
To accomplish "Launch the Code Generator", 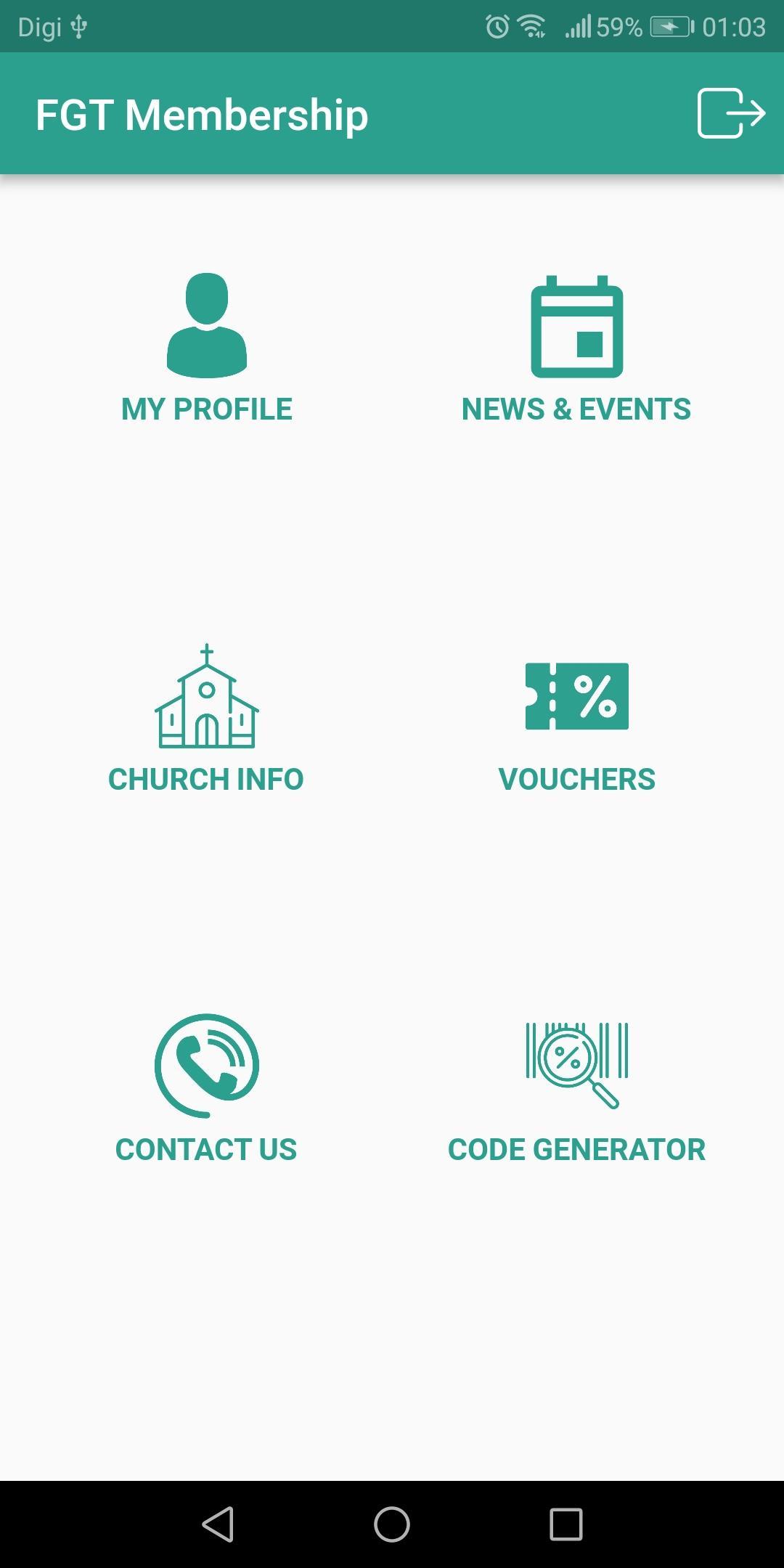I will pos(577,1093).
